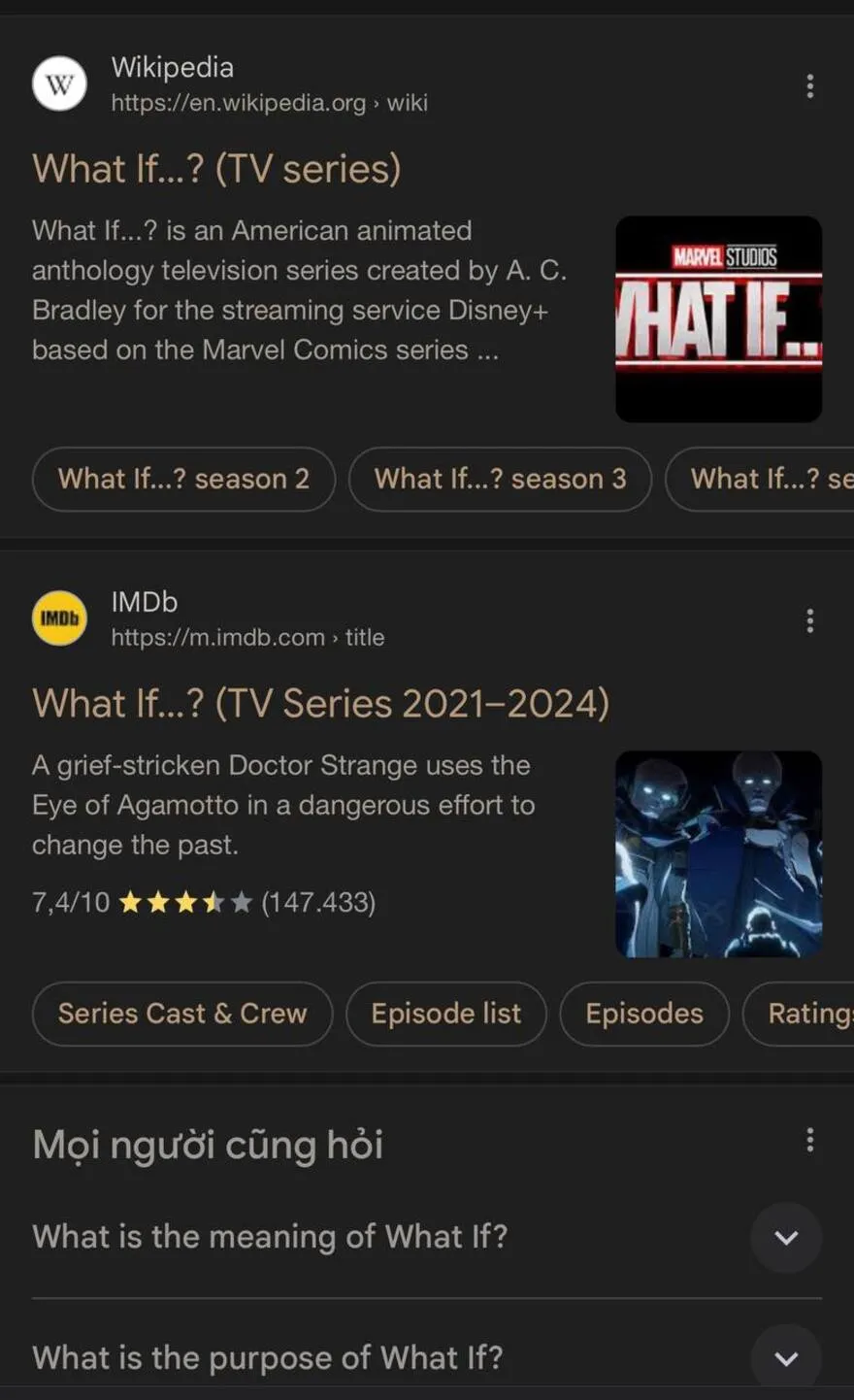
Task: Open the IMDb result options menu
Action: 809,620
